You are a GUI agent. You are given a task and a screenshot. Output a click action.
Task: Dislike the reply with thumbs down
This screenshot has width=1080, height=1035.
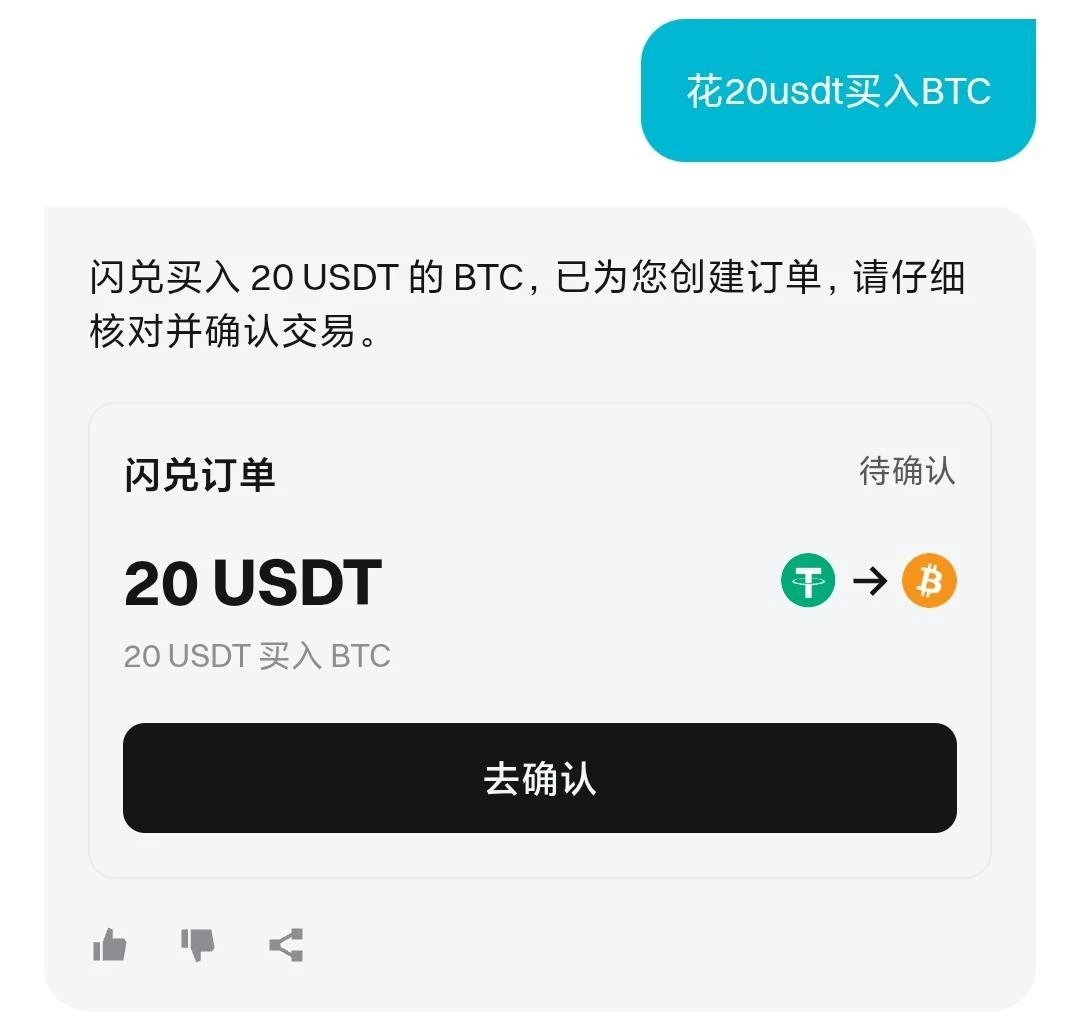(x=197, y=944)
